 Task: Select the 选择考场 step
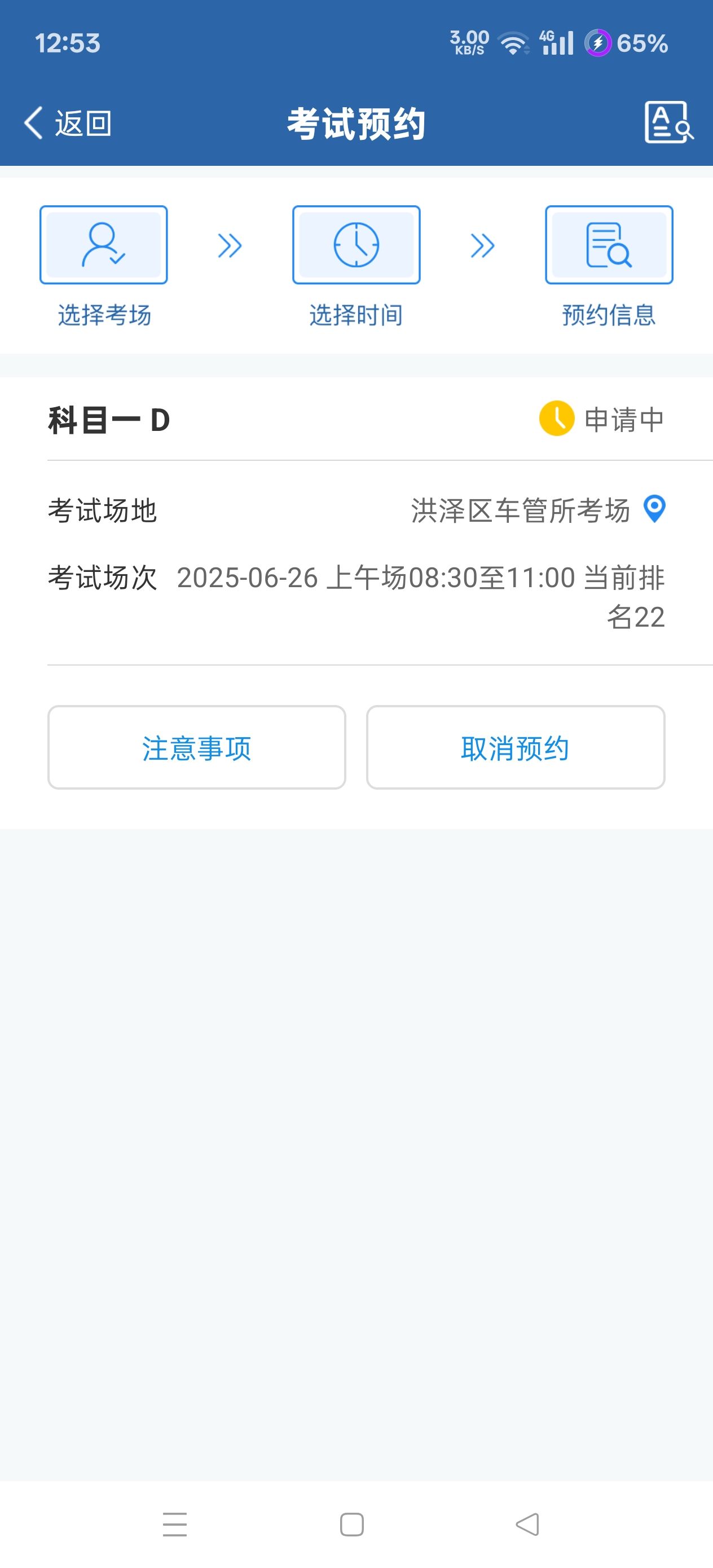(x=104, y=267)
